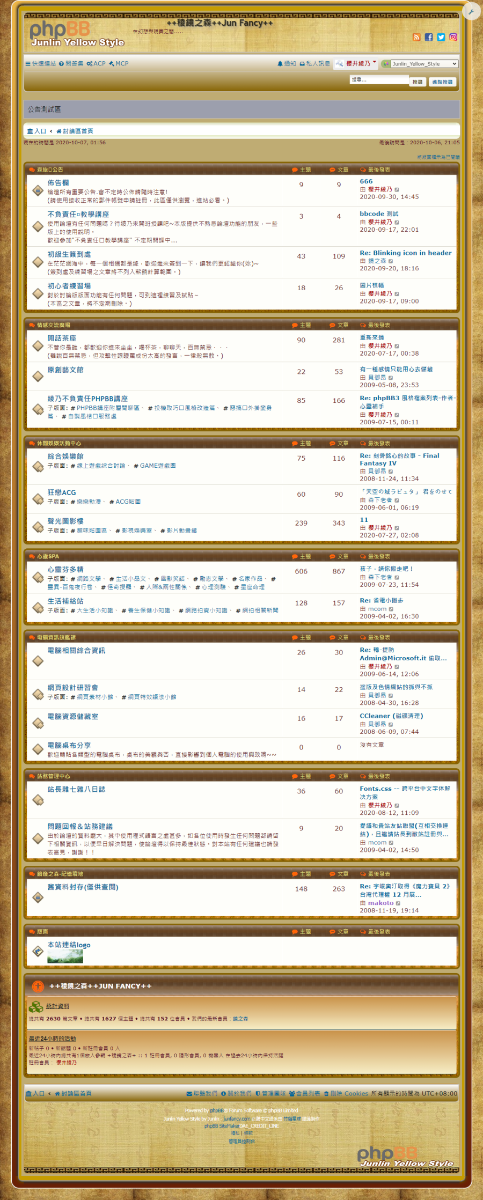Open the 佈告欄 forum
The height and width of the screenshot is (1200, 483).
coord(58,183)
